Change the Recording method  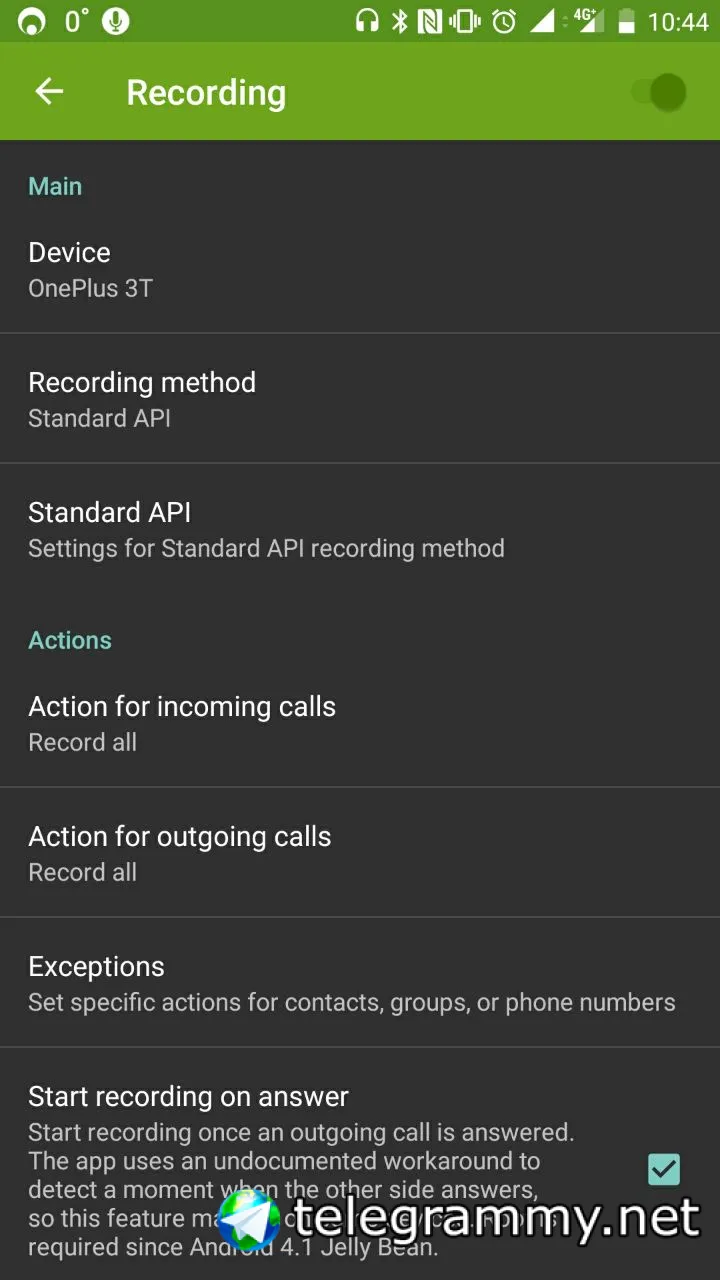360,399
